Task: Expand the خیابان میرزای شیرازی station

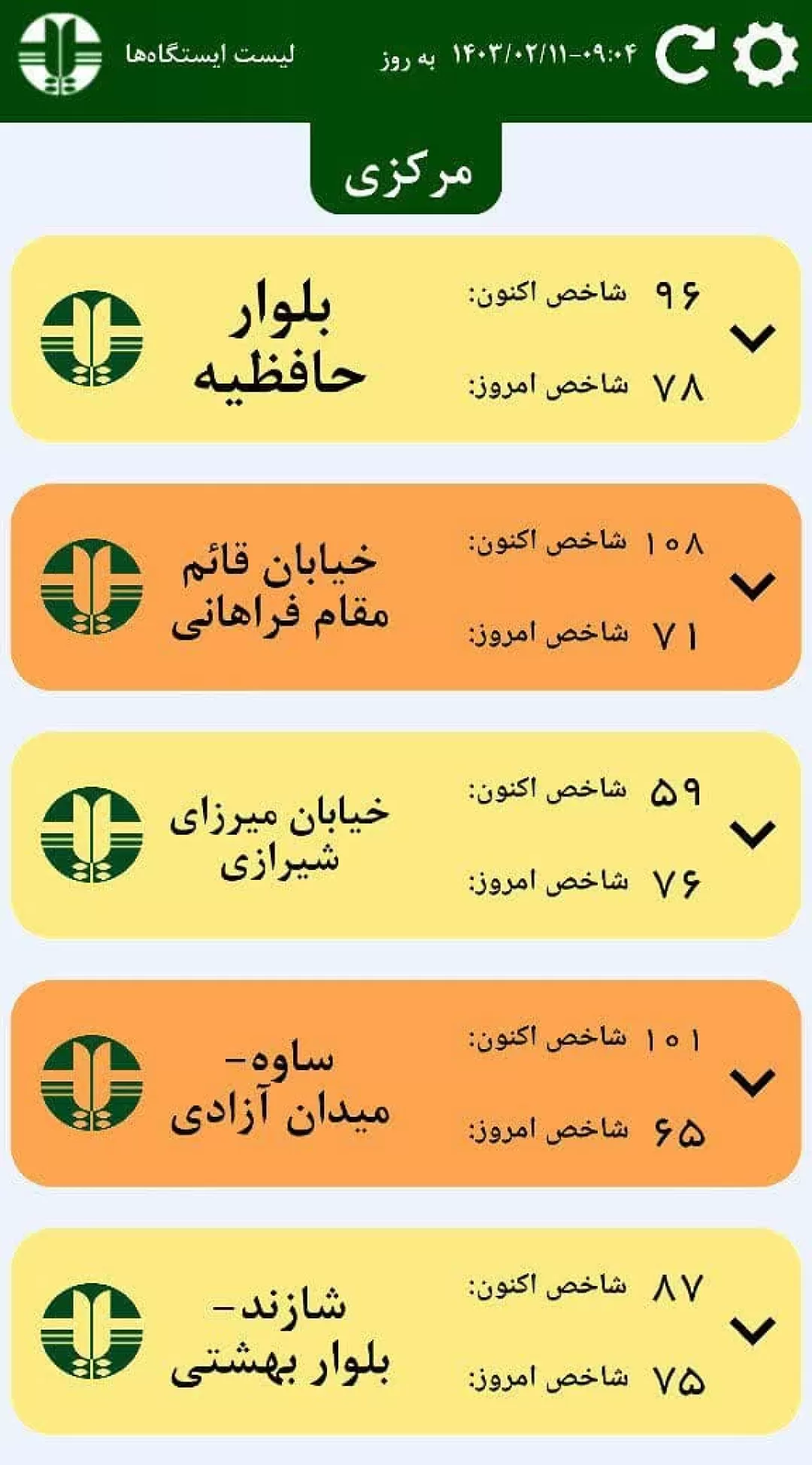Action: (x=753, y=835)
